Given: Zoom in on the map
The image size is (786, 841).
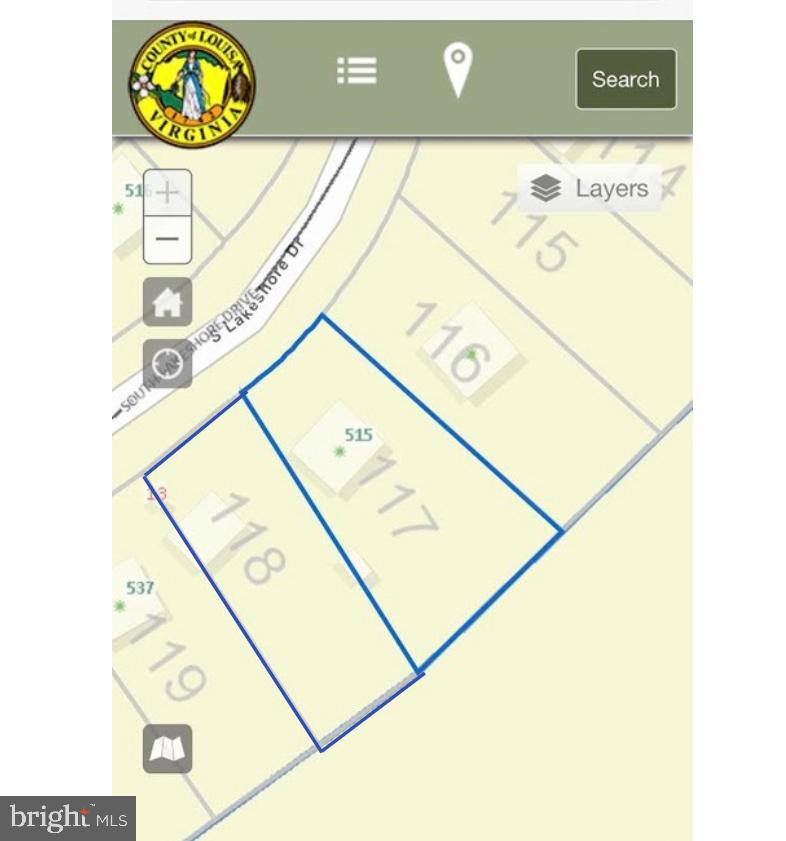Looking at the screenshot, I should pyautogui.click(x=167, y=192).
